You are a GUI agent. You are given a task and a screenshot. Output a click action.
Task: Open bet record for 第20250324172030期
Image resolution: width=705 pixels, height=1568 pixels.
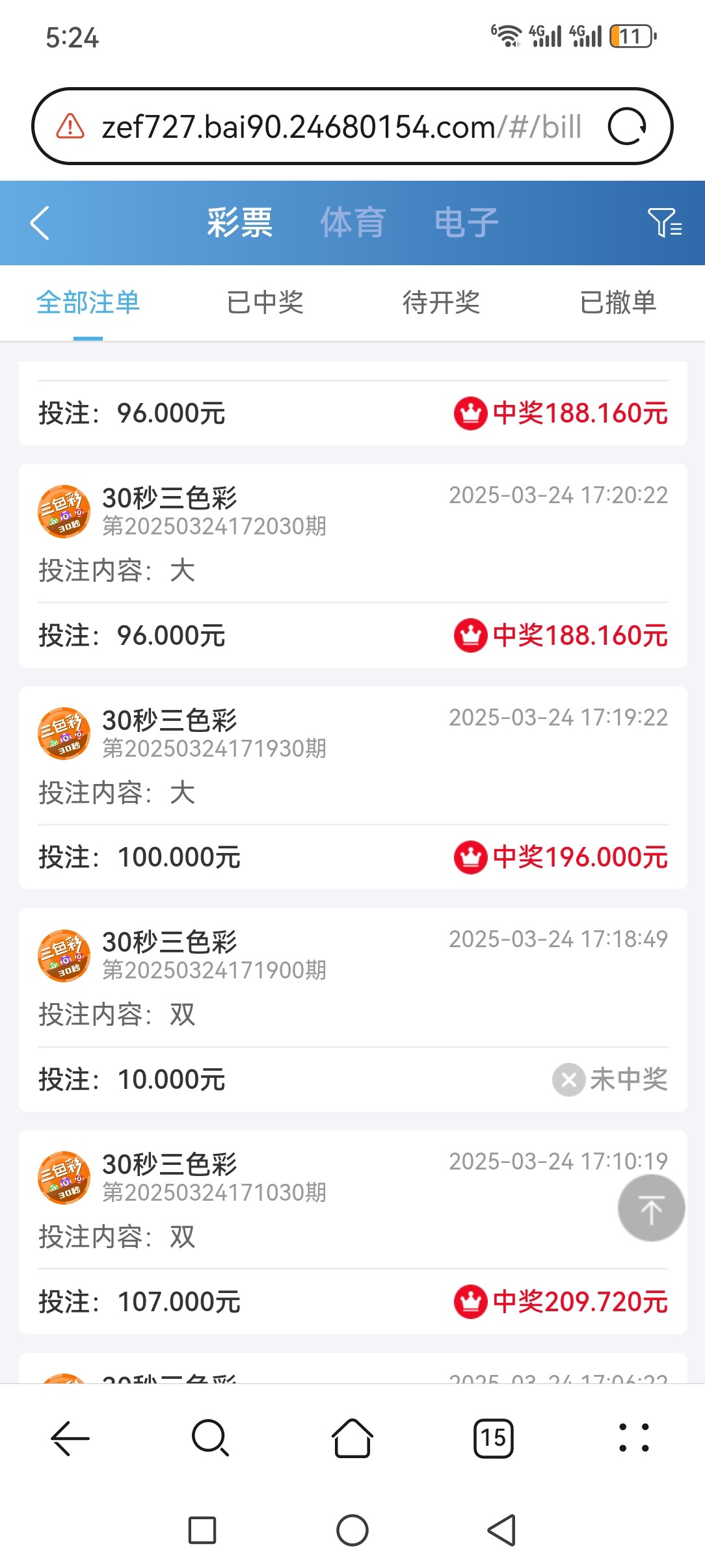click(x=353, y=566)
